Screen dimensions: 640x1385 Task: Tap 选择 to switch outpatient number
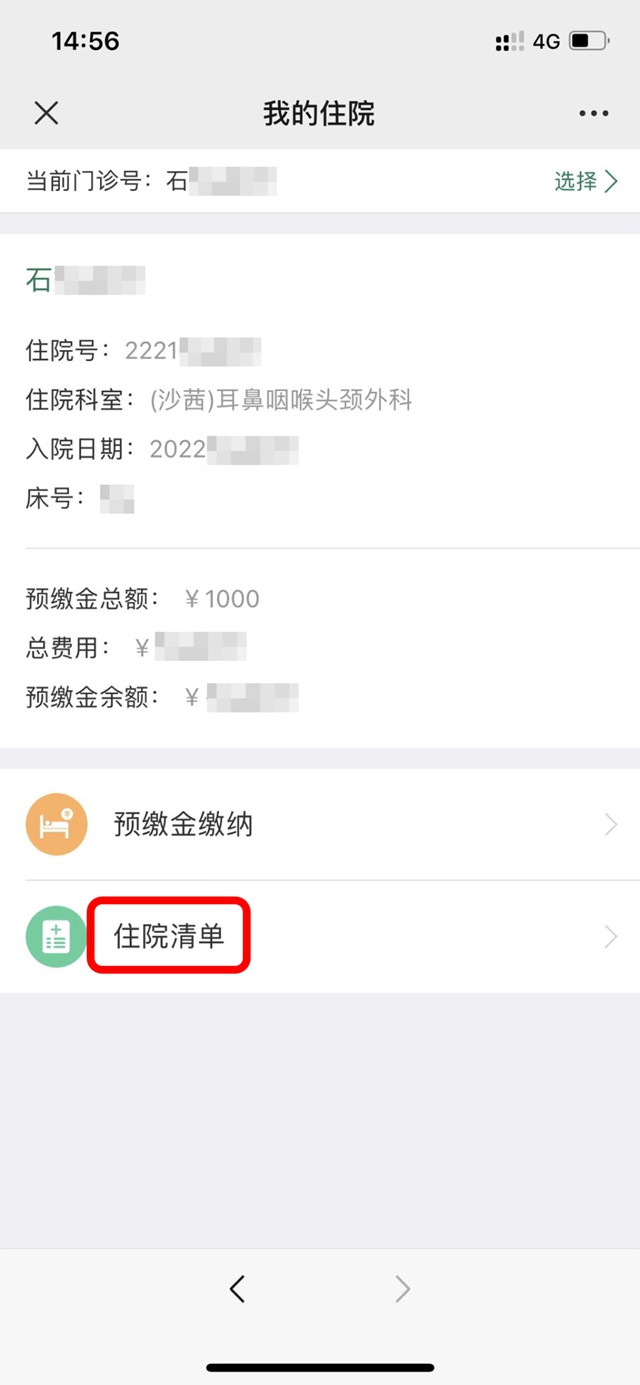(x=586, y=181)
